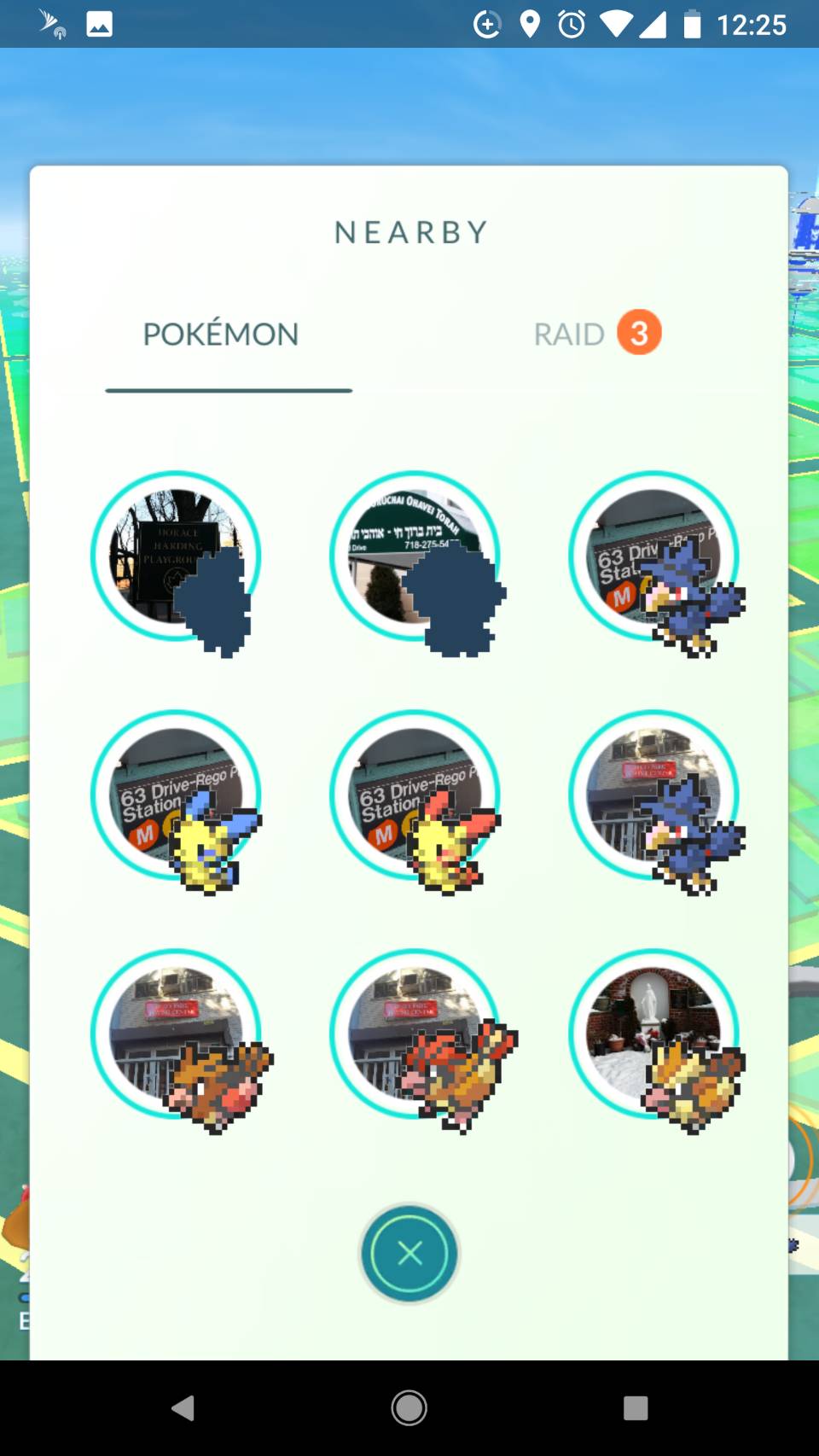Tap the system home button
The height and width of the screenshot is (1456, 819).
(x=409, y=1407)
